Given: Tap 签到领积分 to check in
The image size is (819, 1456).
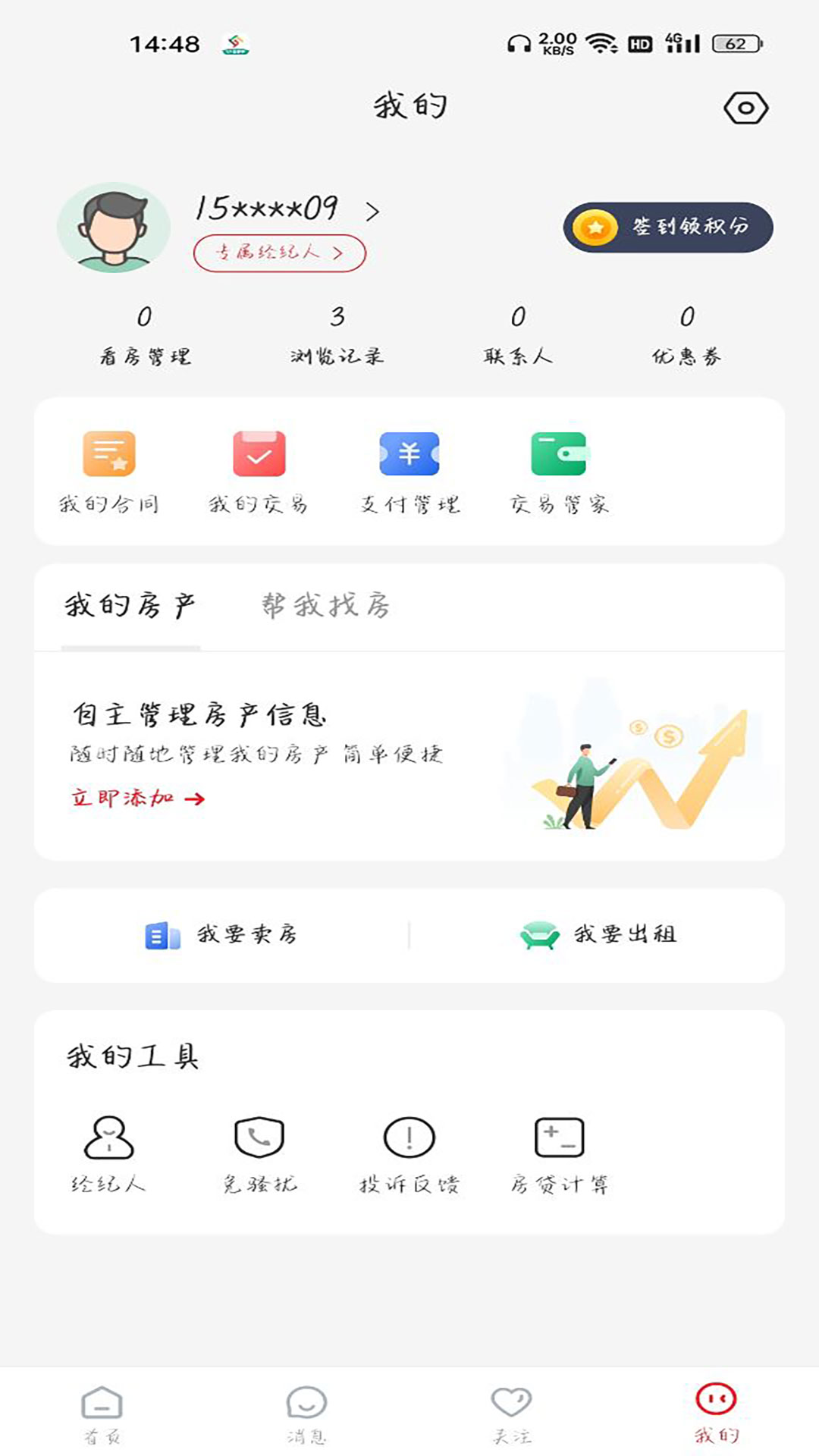Looking at the screenshot, I should 666,227.
